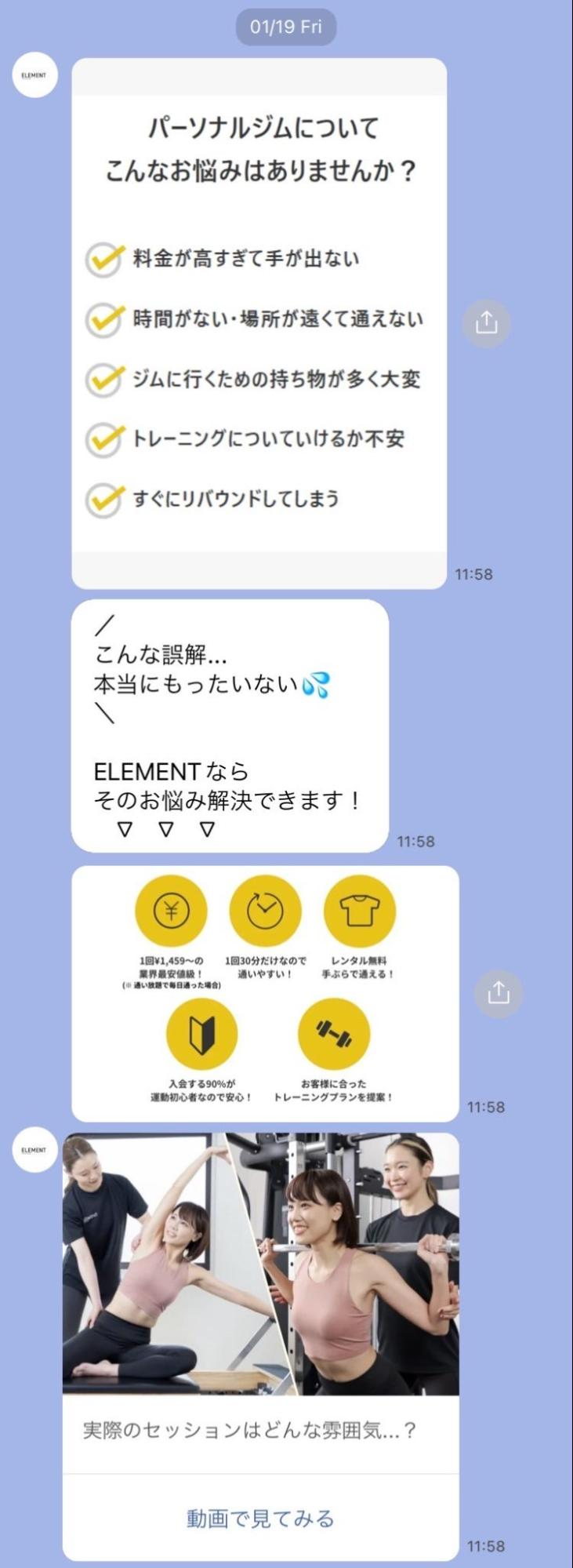Click the checkmark next to すぐにリバウンドしてしまう
This screenshot has width=573, height=1568.
pyautogui.click(x=103, y=495)
